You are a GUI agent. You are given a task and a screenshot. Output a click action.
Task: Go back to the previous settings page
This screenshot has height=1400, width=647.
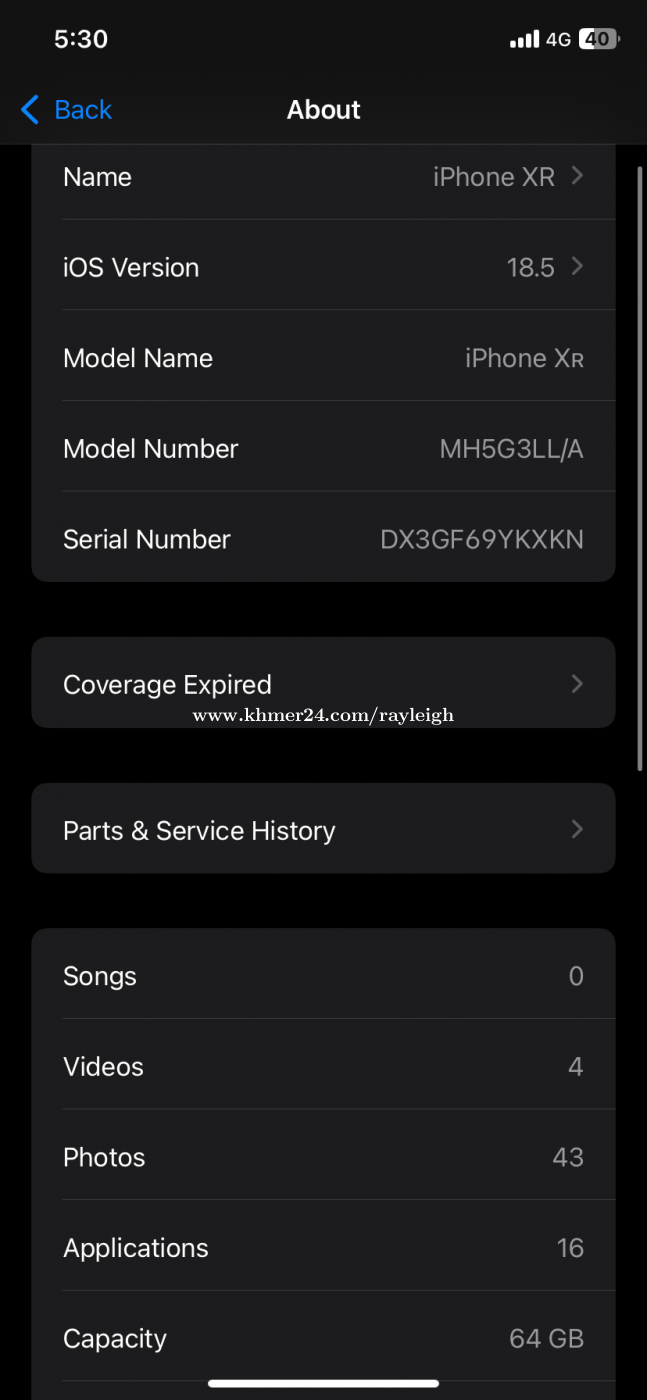click(66, 110)
